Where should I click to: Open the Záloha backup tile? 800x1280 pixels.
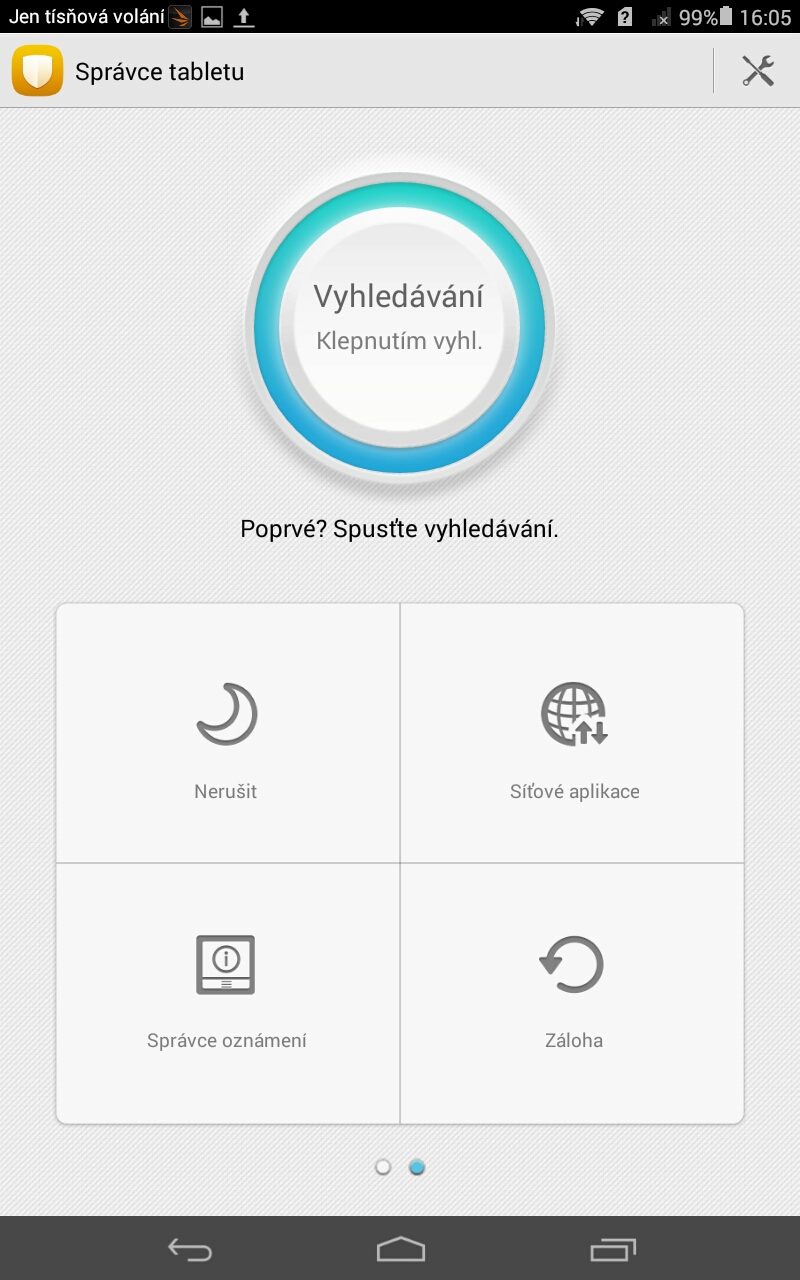point(573,992)
